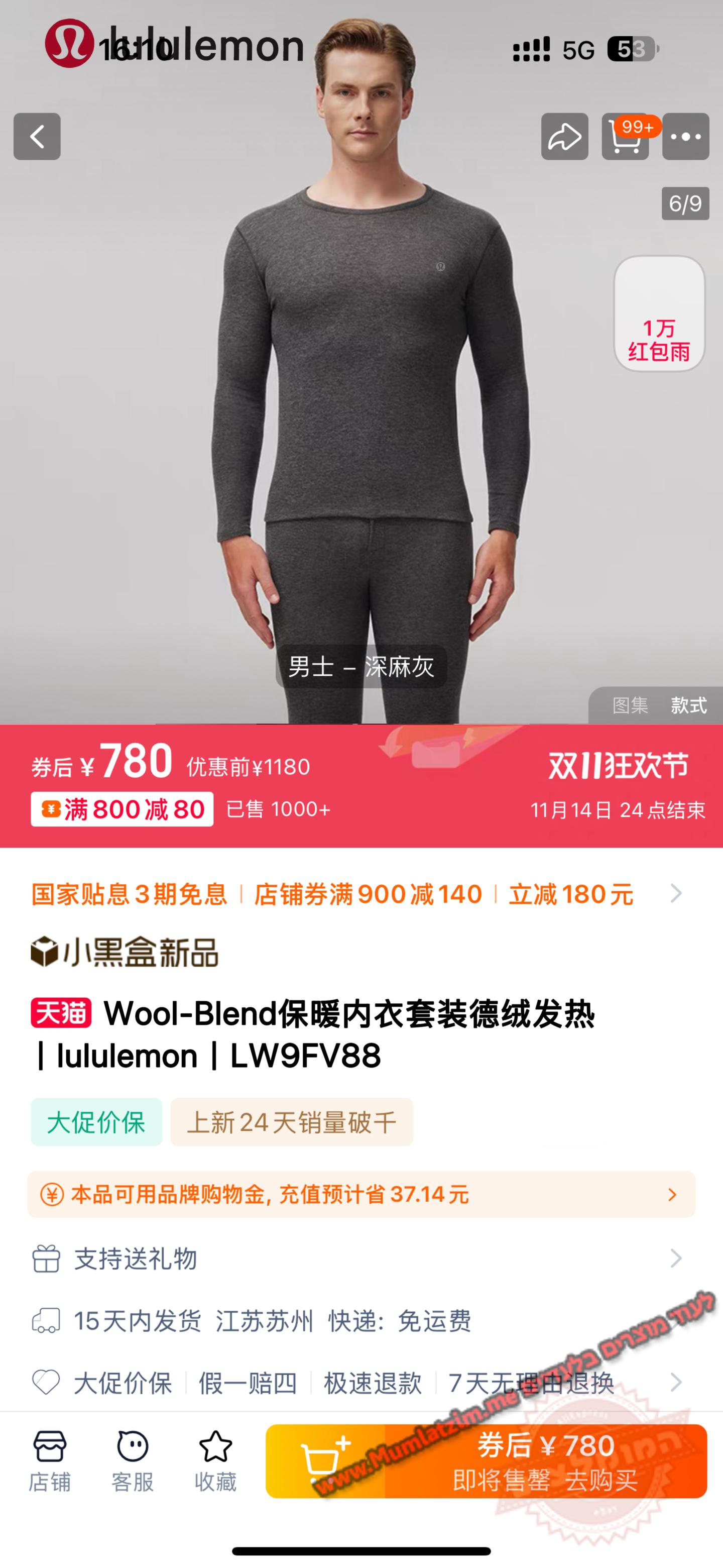Image resolution: width=723 pixels, height=1568 pixels.
Task: Open the shopping cart
Action: (x=625, y=136)
